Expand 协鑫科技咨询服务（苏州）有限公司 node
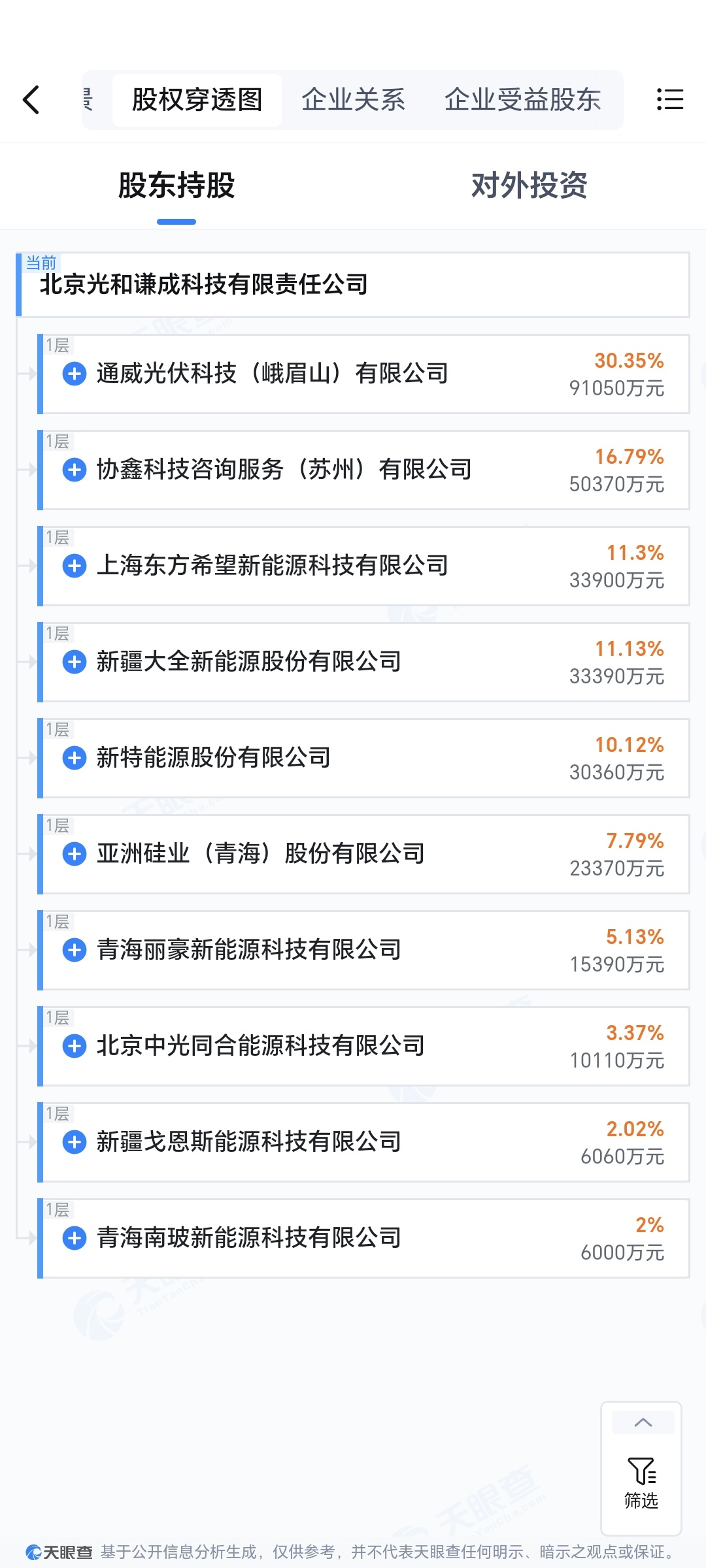This screenshot has height=1568, width=706. pos(75,470)
